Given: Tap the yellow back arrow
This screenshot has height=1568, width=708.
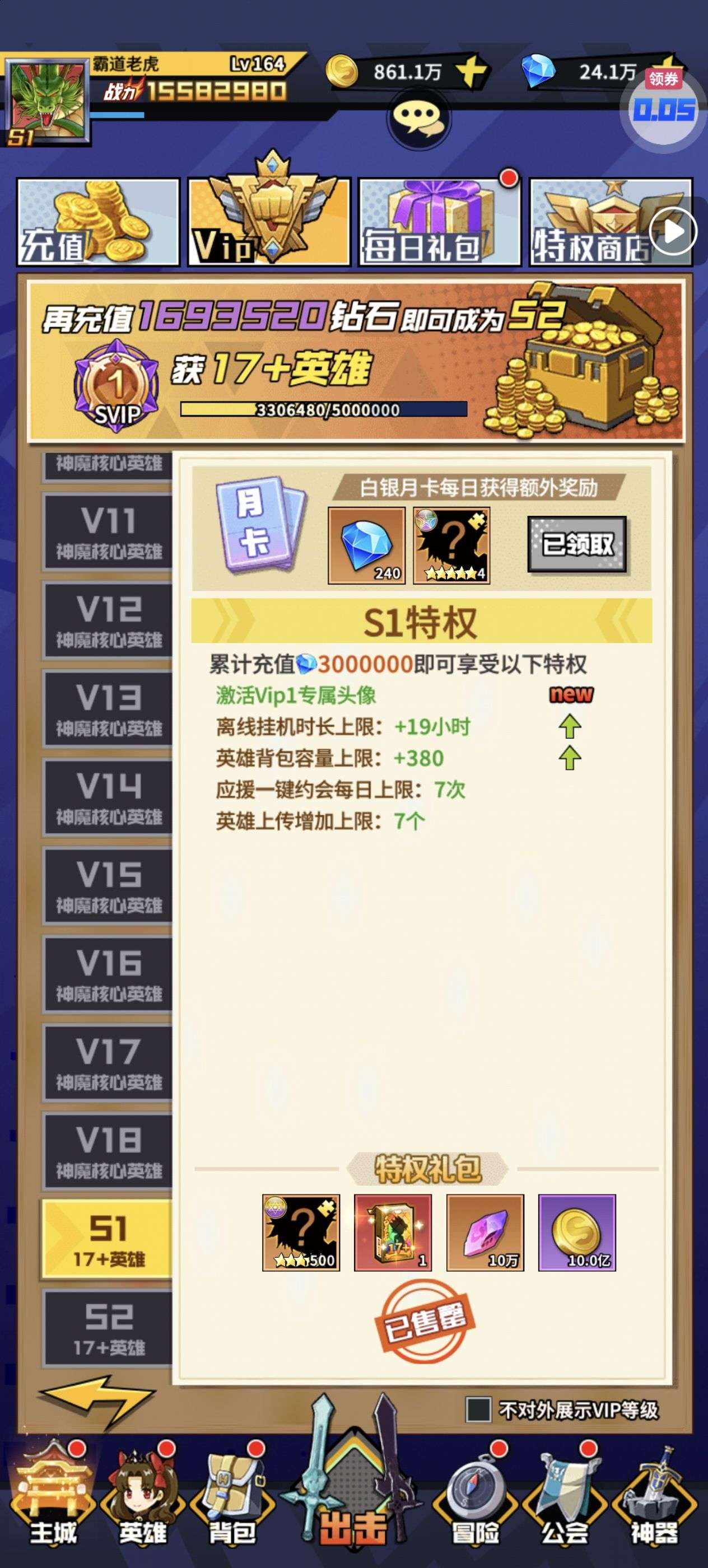Looking at the screenshot, I should click(97, 1399).
